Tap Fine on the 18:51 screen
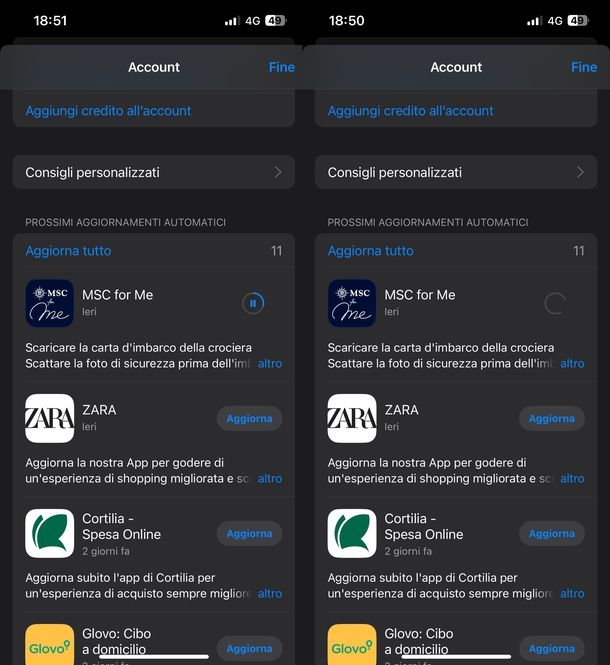 (x=281, y=67)
